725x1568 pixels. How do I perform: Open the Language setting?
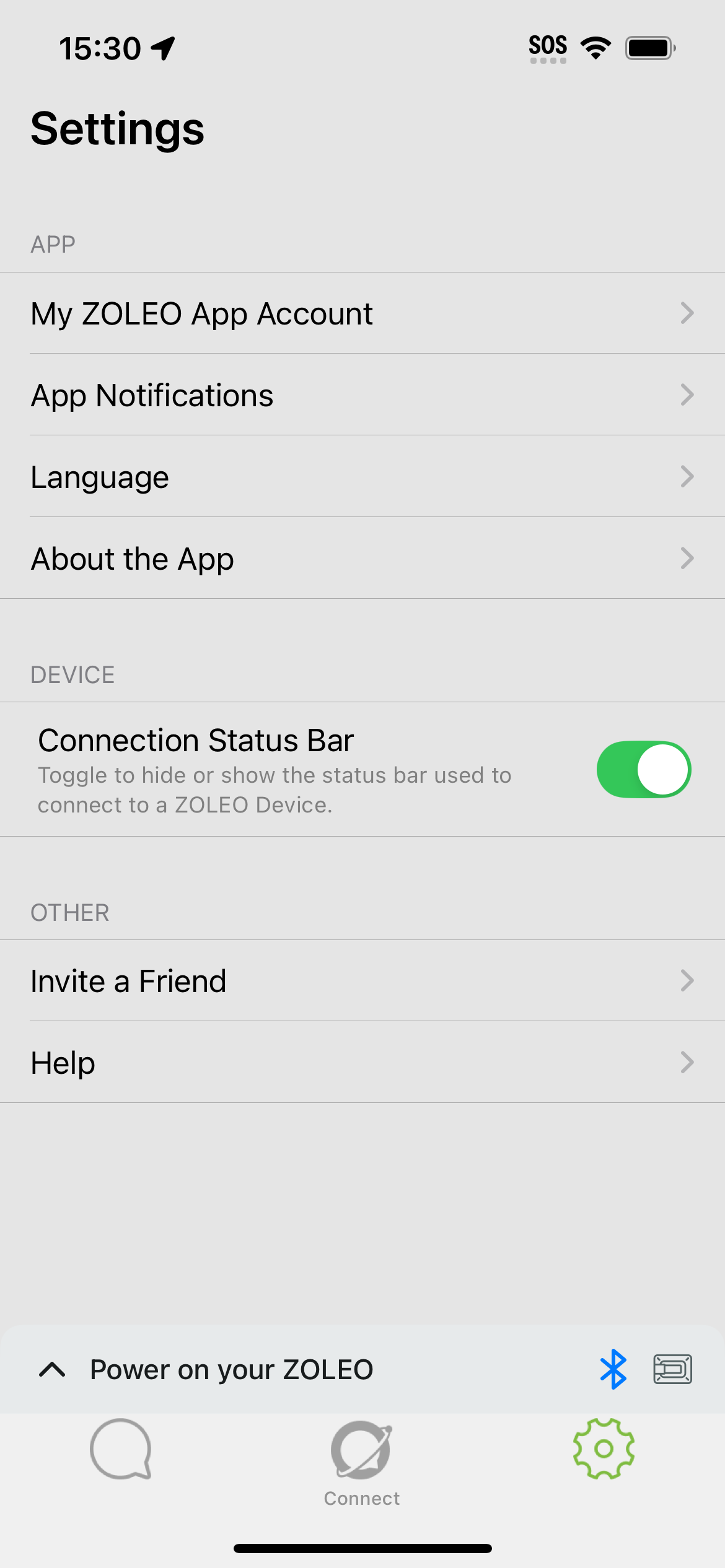(362, 476)
